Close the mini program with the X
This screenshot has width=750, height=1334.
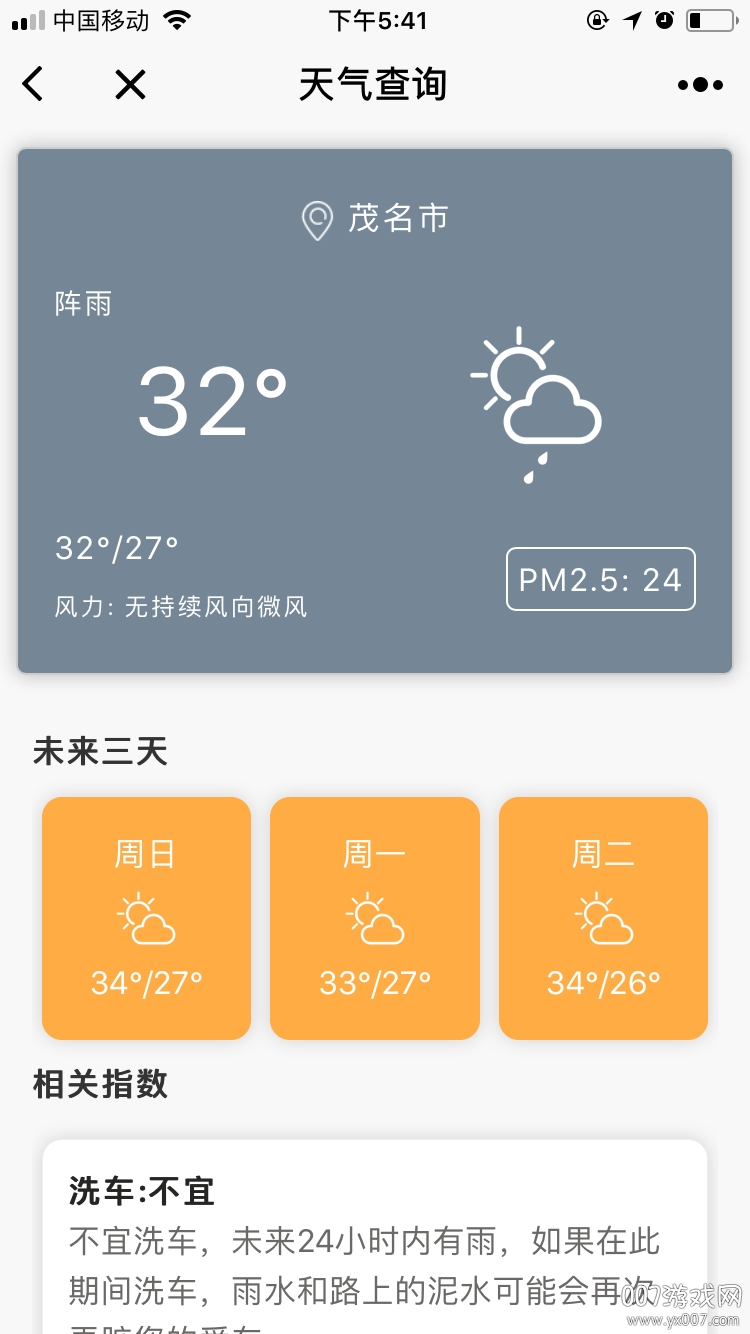click(x=130, y=84)
